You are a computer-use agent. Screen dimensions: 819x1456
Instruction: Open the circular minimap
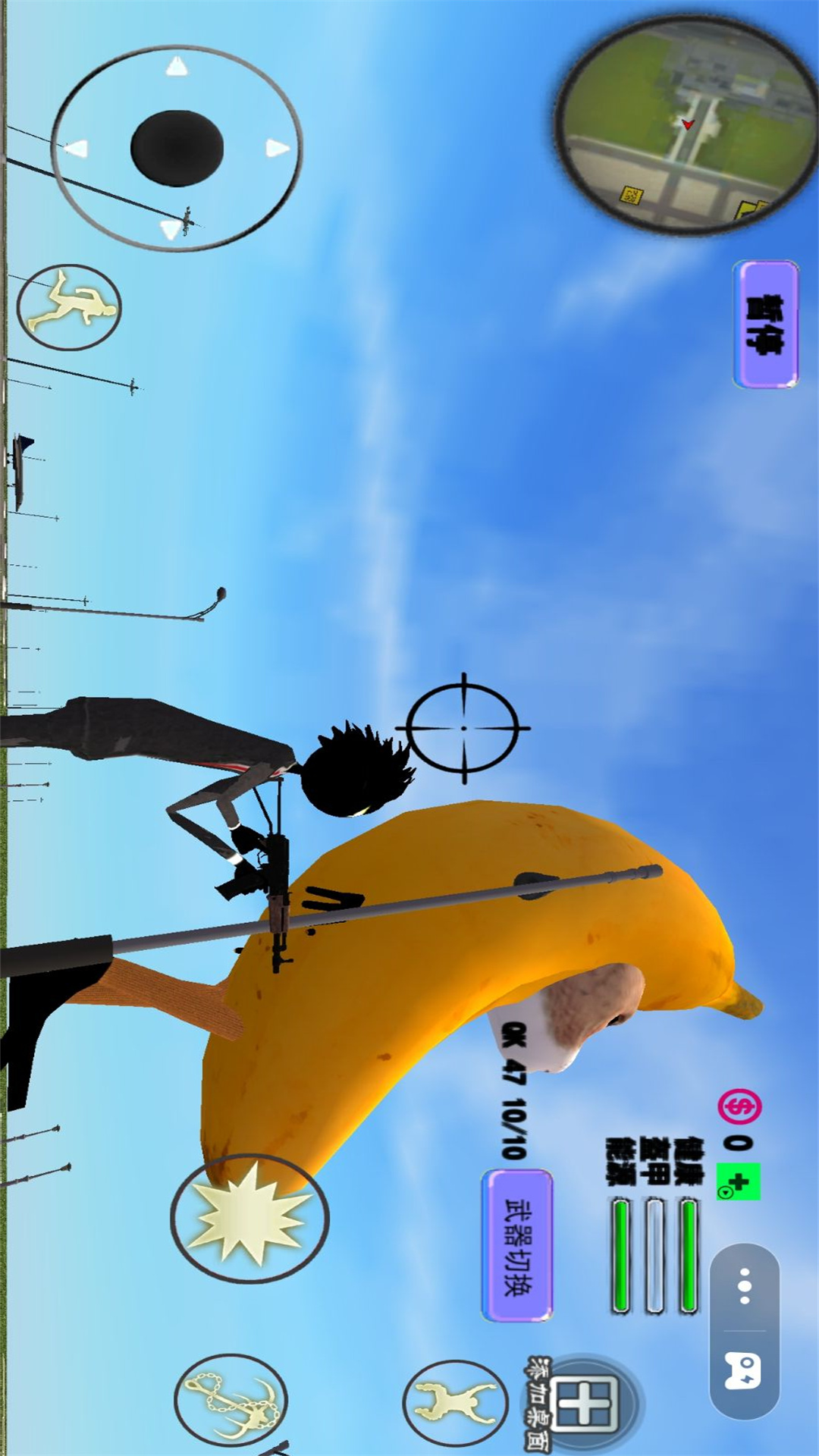[x=686, y=125]
